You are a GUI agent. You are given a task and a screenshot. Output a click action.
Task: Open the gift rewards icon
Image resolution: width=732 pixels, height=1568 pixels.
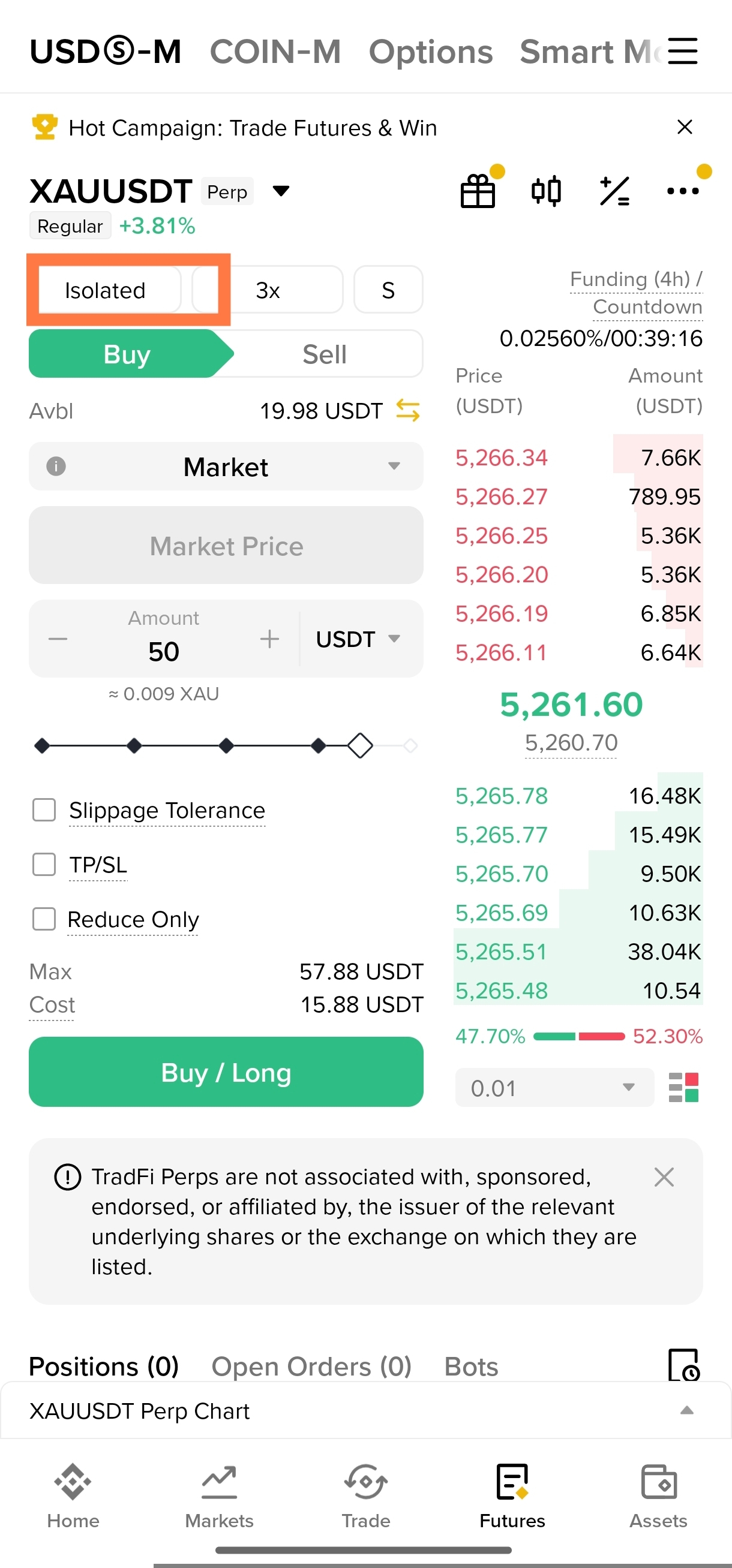point(478,191)
